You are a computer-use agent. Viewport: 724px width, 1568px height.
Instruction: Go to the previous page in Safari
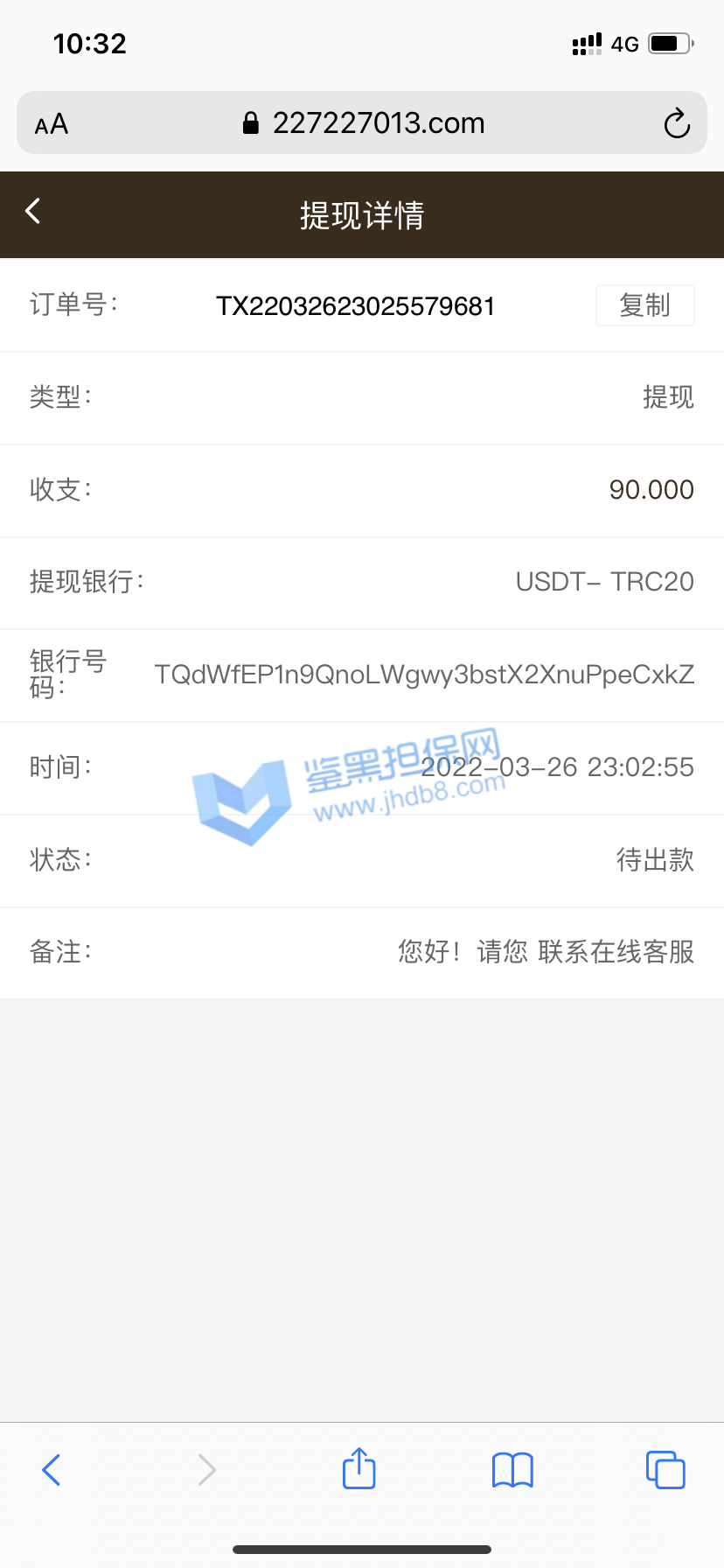coord(52,1469)
